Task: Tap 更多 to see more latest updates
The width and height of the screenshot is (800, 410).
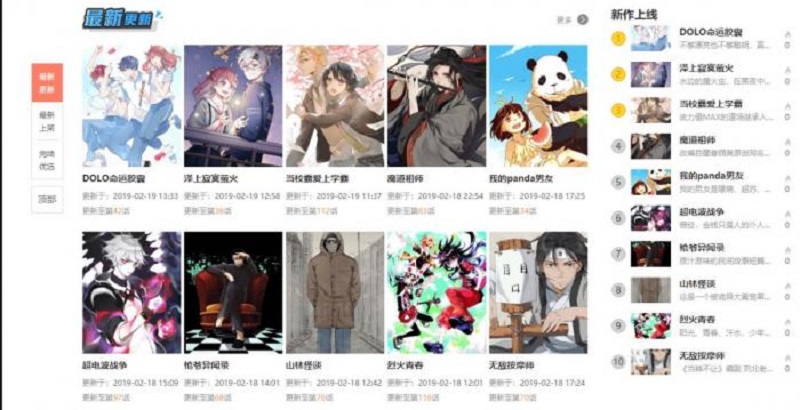Action: (571, 19)
